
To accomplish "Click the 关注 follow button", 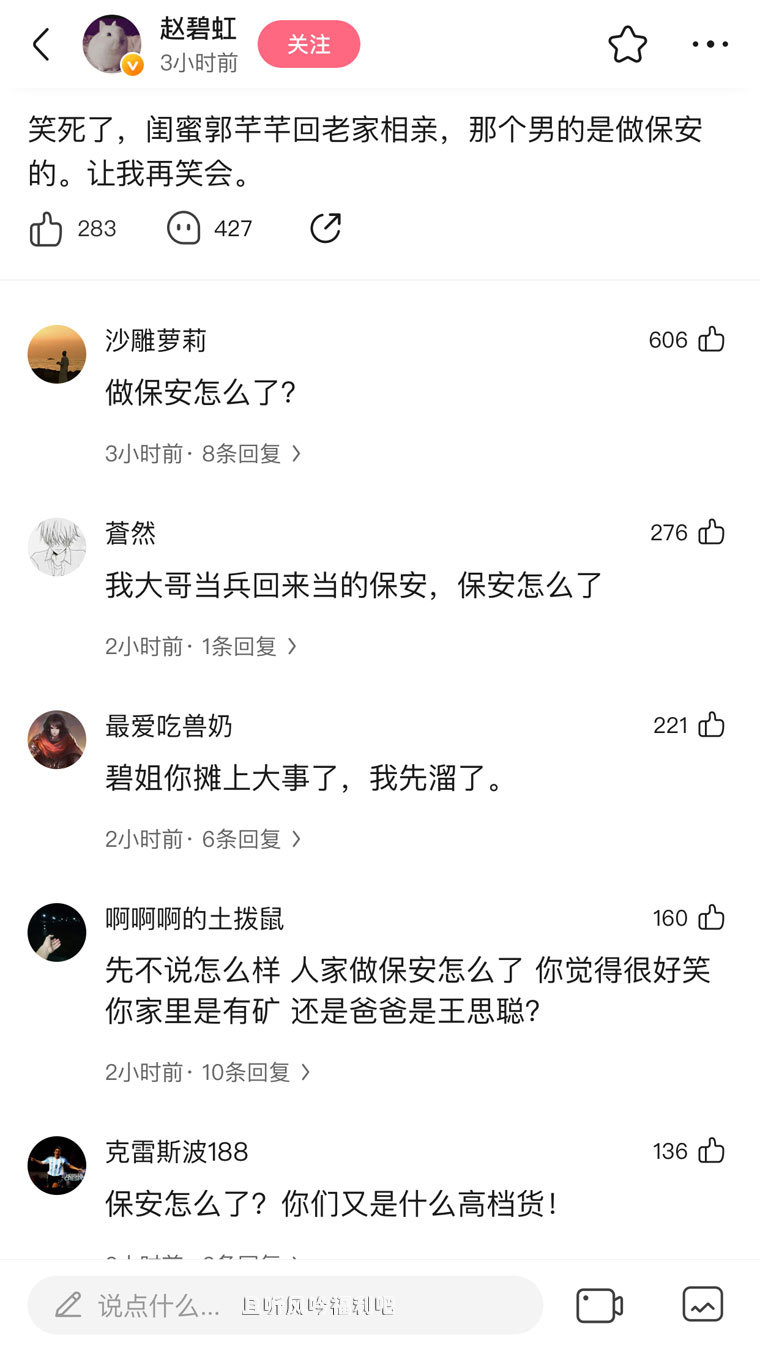I will click(x=309, y=44).
